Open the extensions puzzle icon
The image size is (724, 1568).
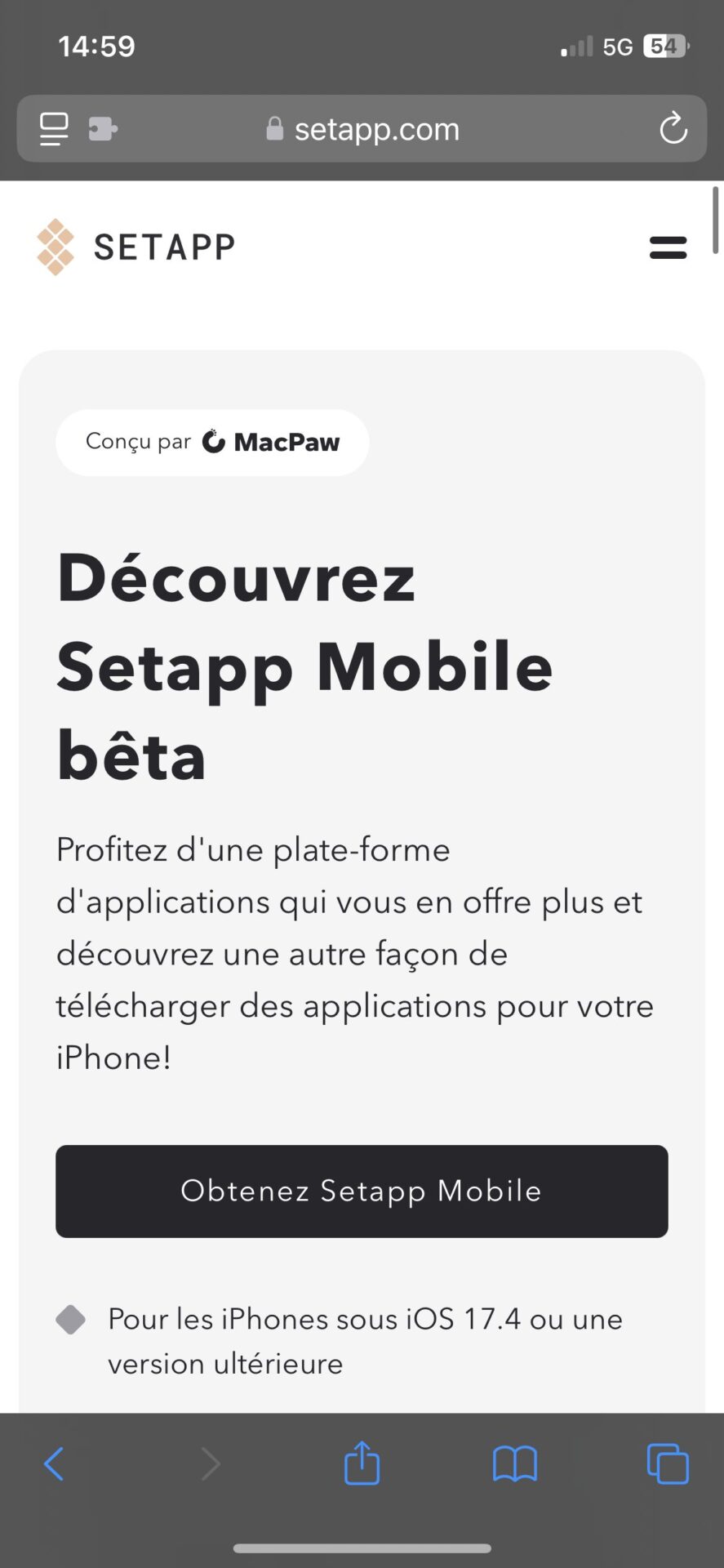(x=103, y=129)
